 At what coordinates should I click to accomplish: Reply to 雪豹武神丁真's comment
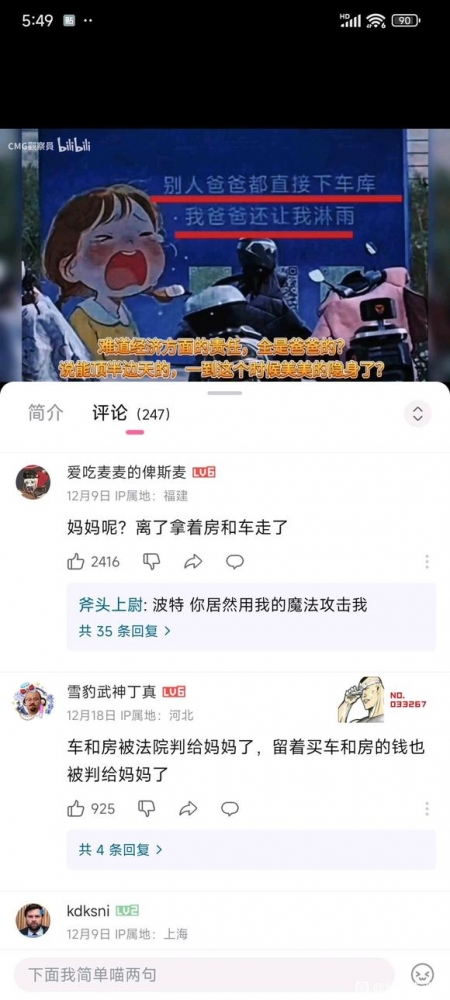click(x=230, y=809)
